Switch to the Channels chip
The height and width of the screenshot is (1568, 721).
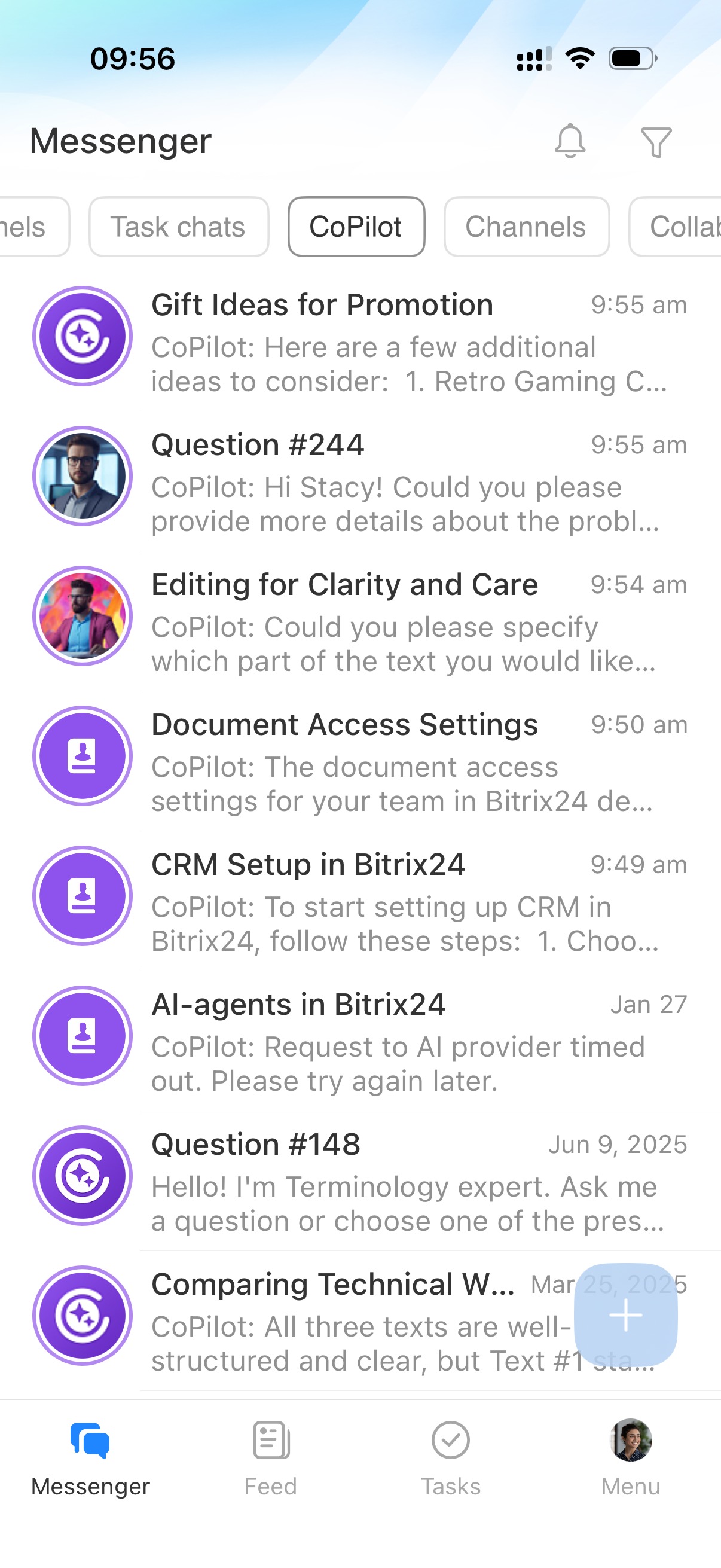coord(526,227)
